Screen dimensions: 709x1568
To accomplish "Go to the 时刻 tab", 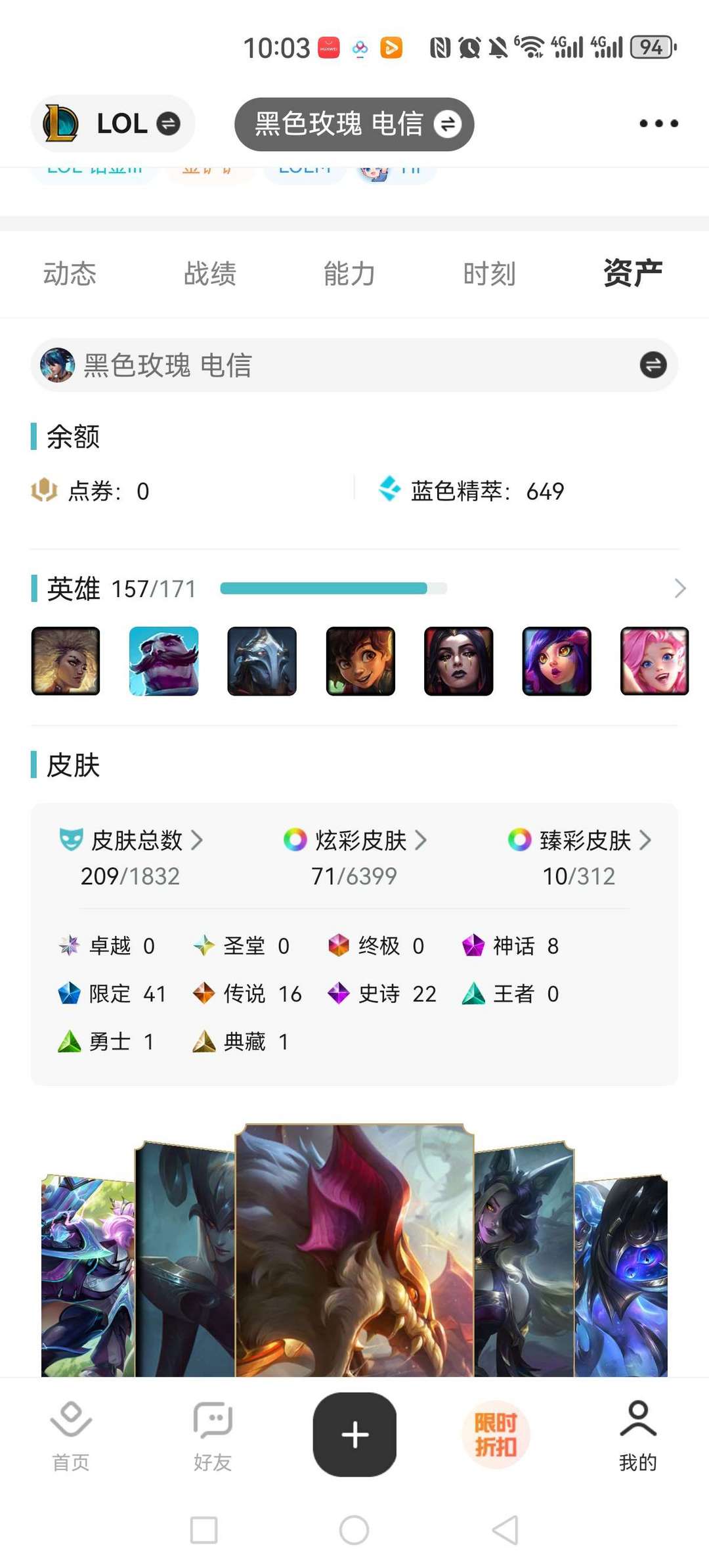I will (489, 274).
